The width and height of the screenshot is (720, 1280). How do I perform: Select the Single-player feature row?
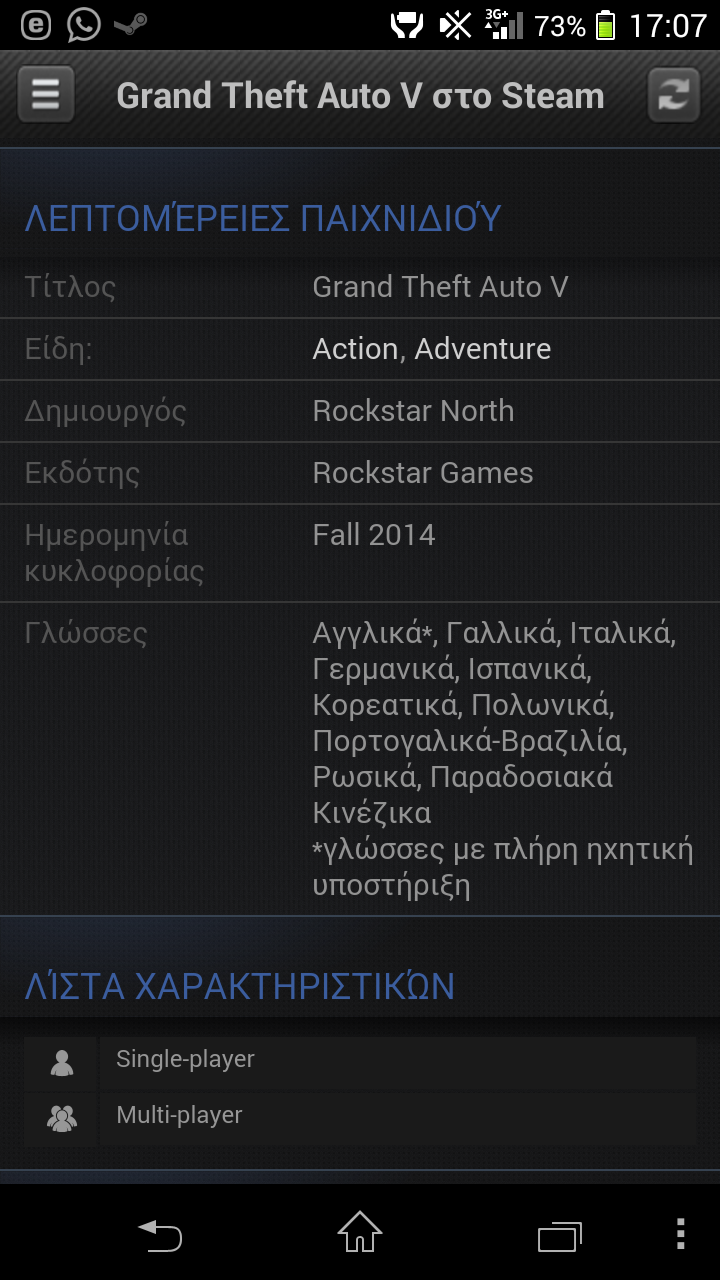360,1062
